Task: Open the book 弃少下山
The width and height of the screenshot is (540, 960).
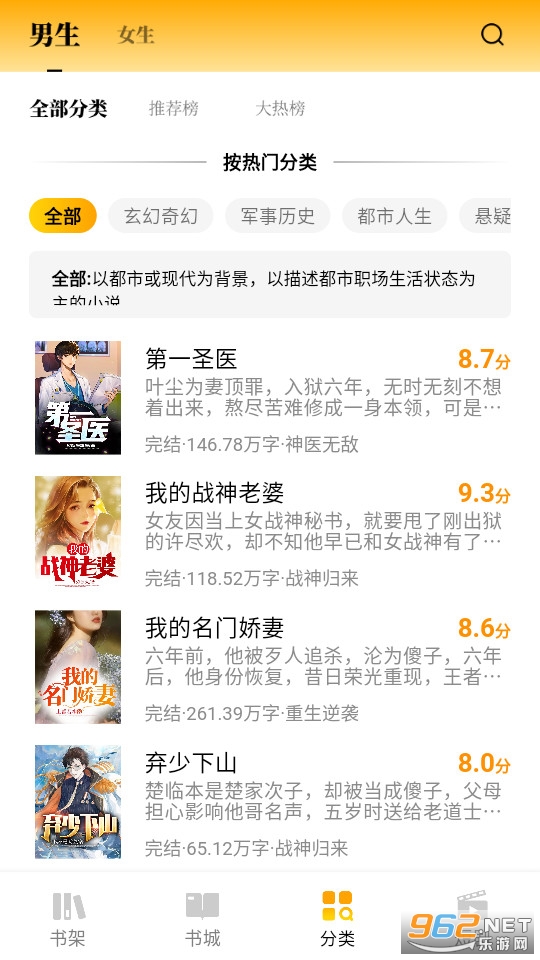Action: 270,802
